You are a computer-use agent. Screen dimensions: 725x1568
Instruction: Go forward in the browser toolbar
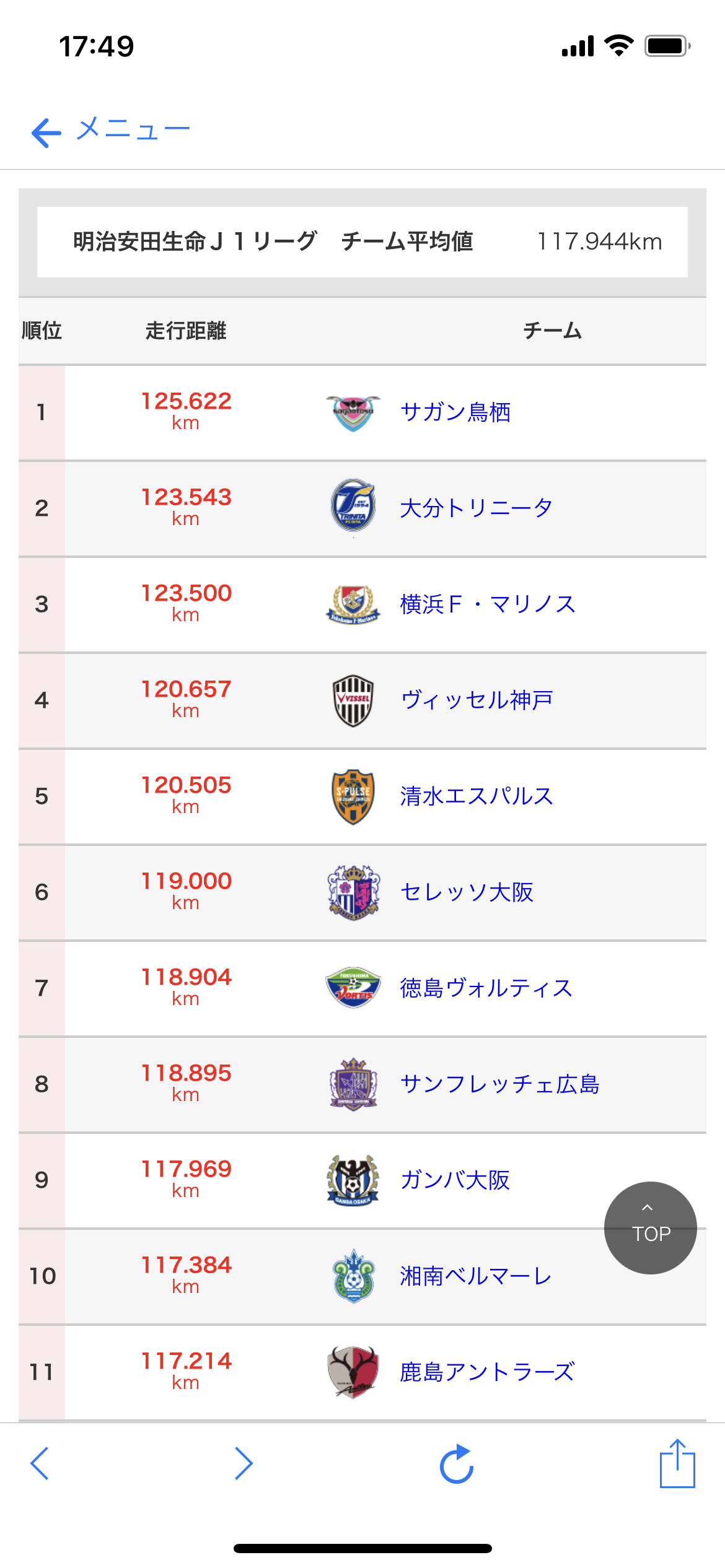point(244,1464)
